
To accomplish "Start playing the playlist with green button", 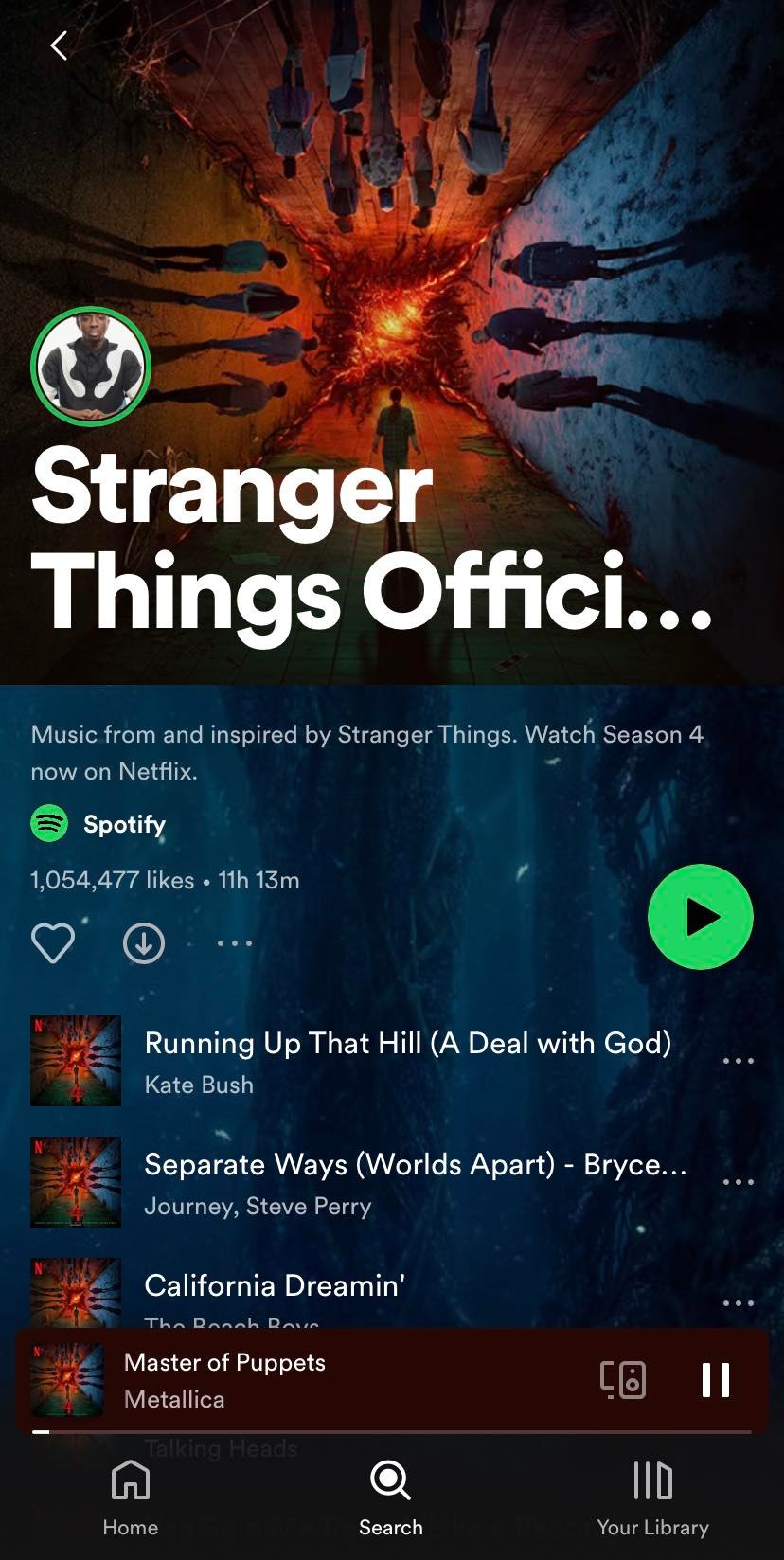I will point(700,917).
